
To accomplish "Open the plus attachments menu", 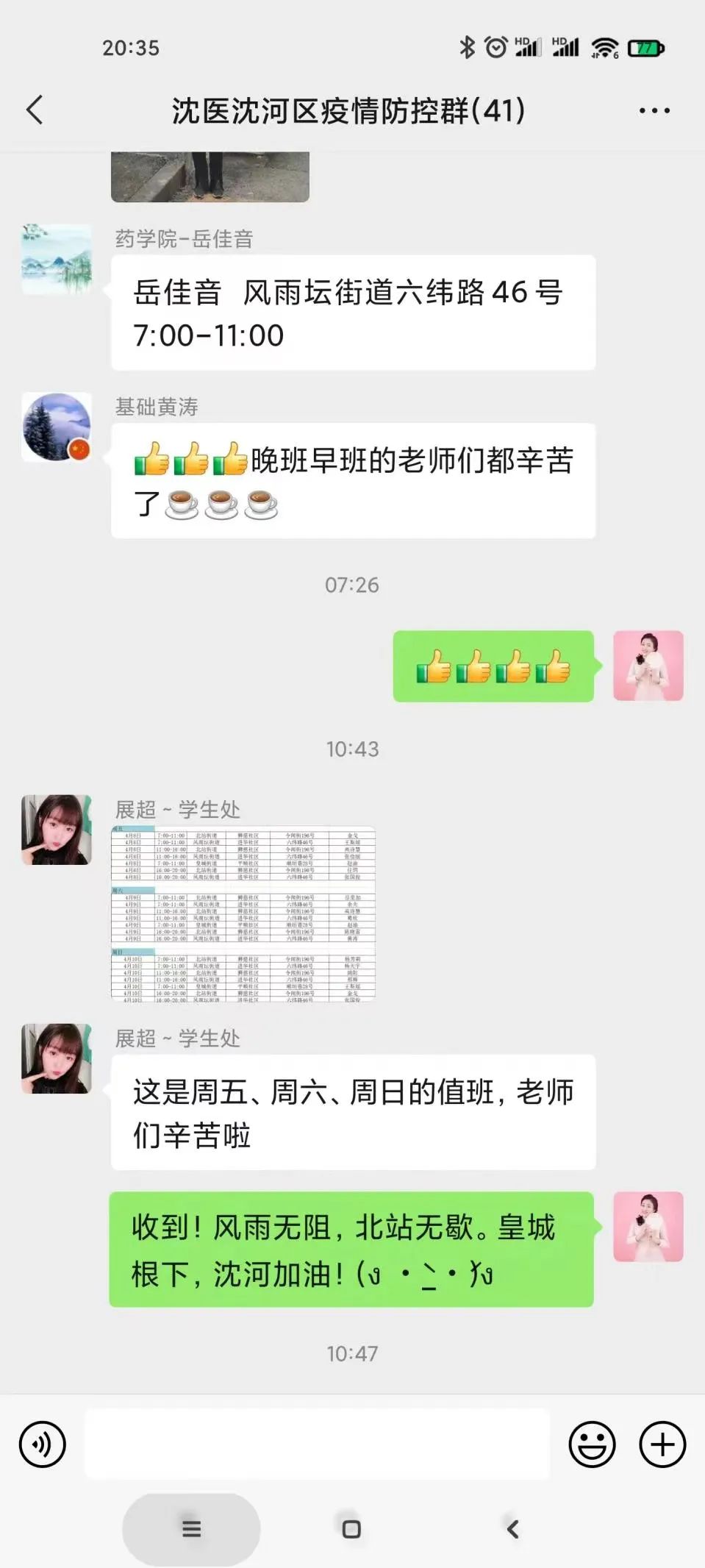I will tap(662, 1444).
